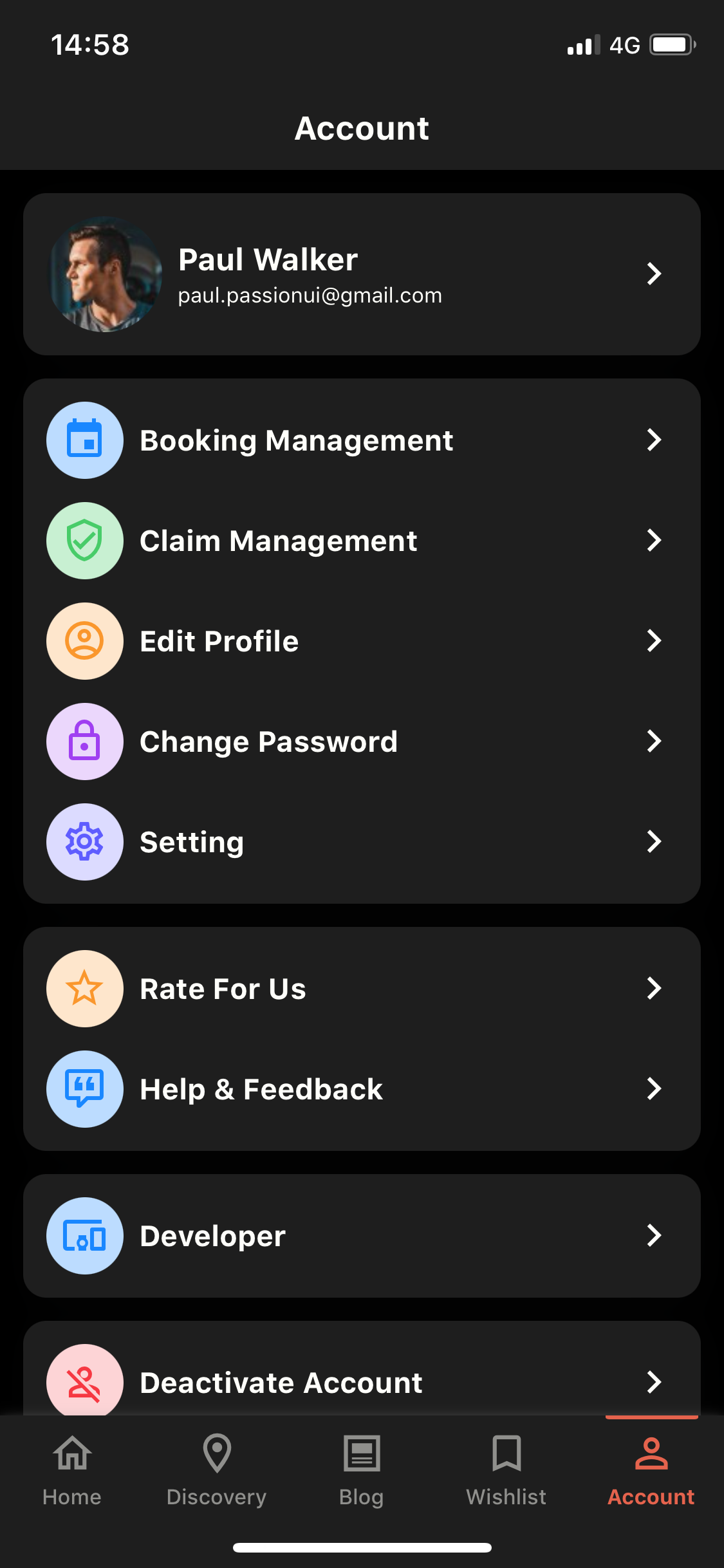
Task: Select Deactivate Account
Action: click(x=362, y=1381)
